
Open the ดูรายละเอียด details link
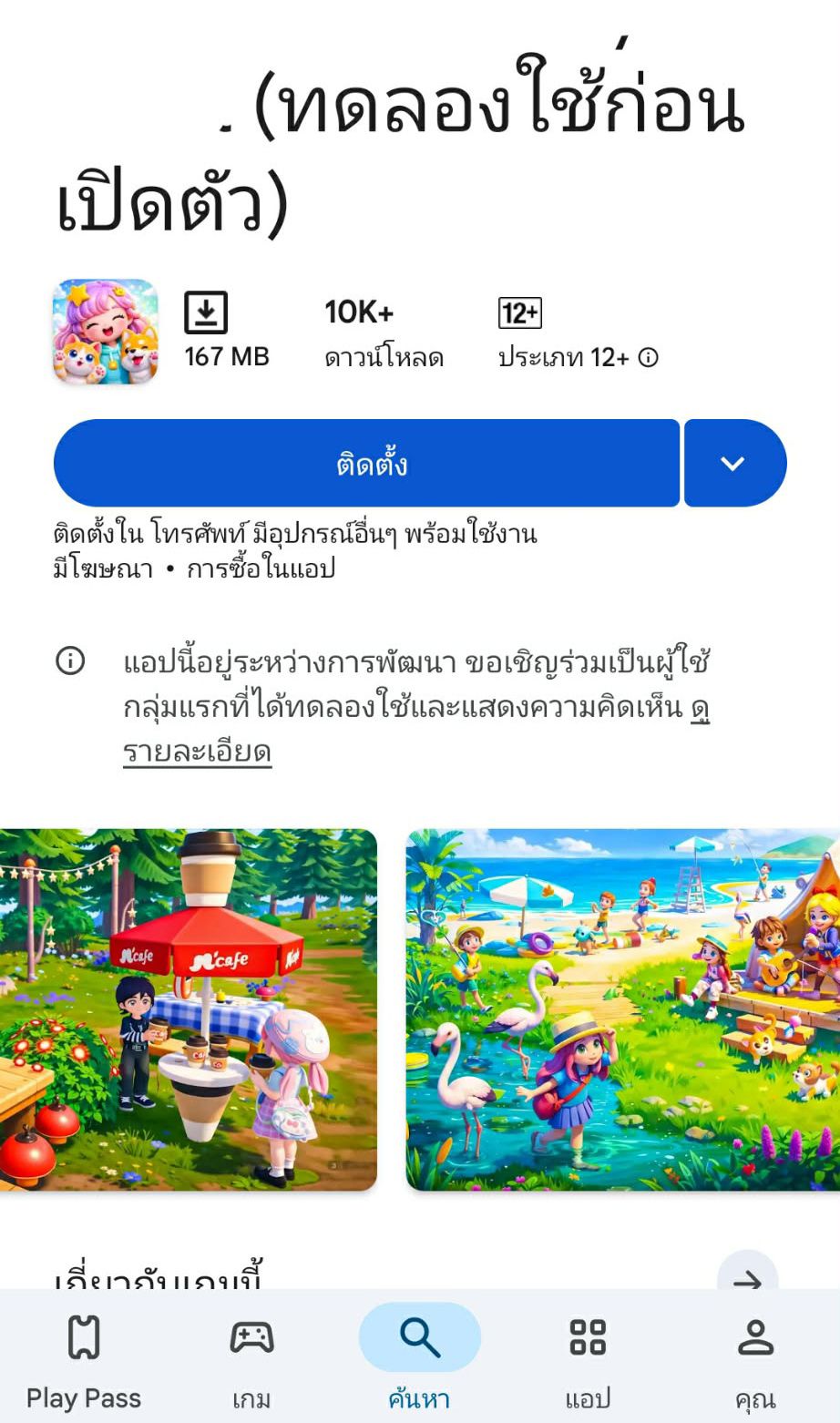click(x=197, y=752)
